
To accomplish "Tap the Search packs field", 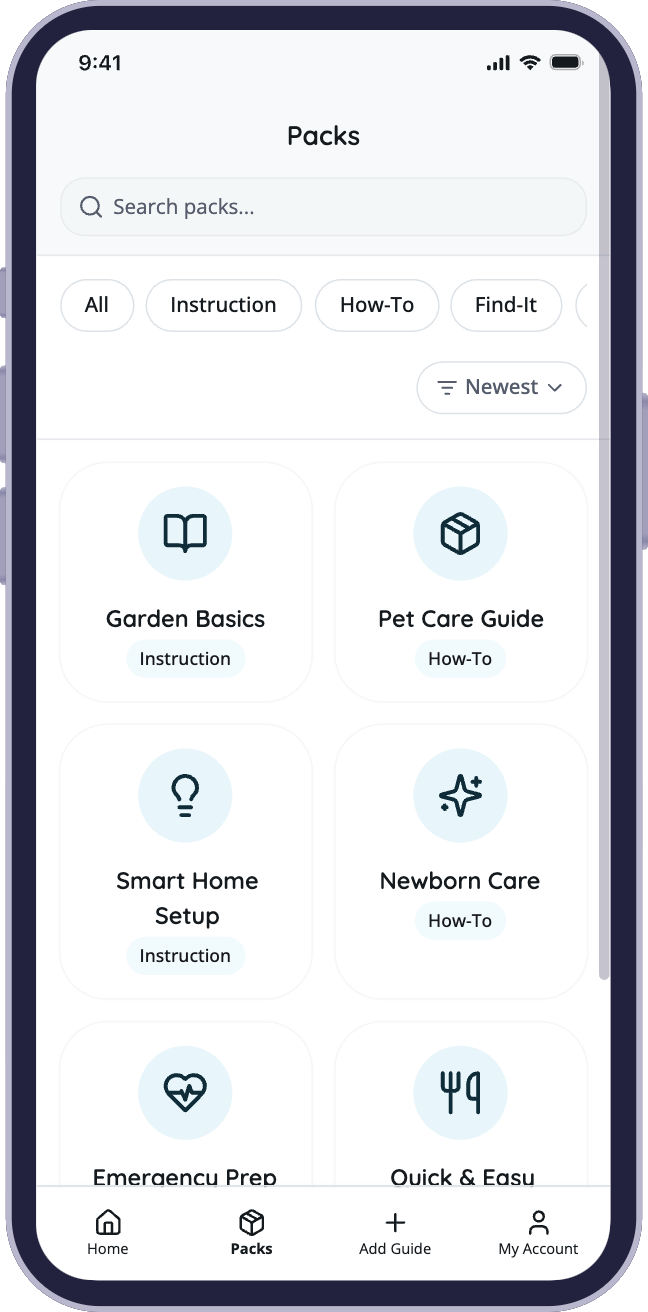I will (323, 207).
